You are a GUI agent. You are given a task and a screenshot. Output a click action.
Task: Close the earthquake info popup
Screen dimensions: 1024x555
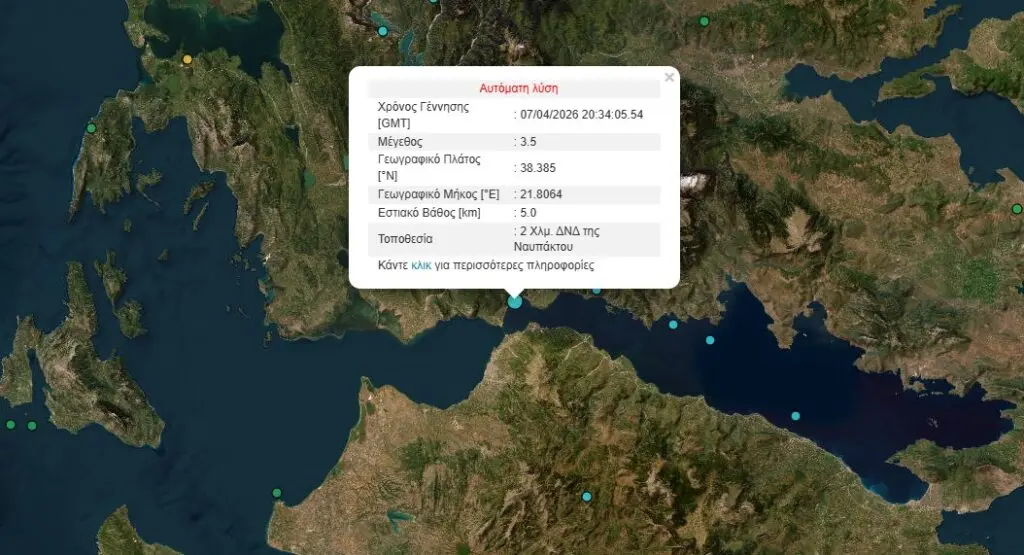[x=669, y=76]
